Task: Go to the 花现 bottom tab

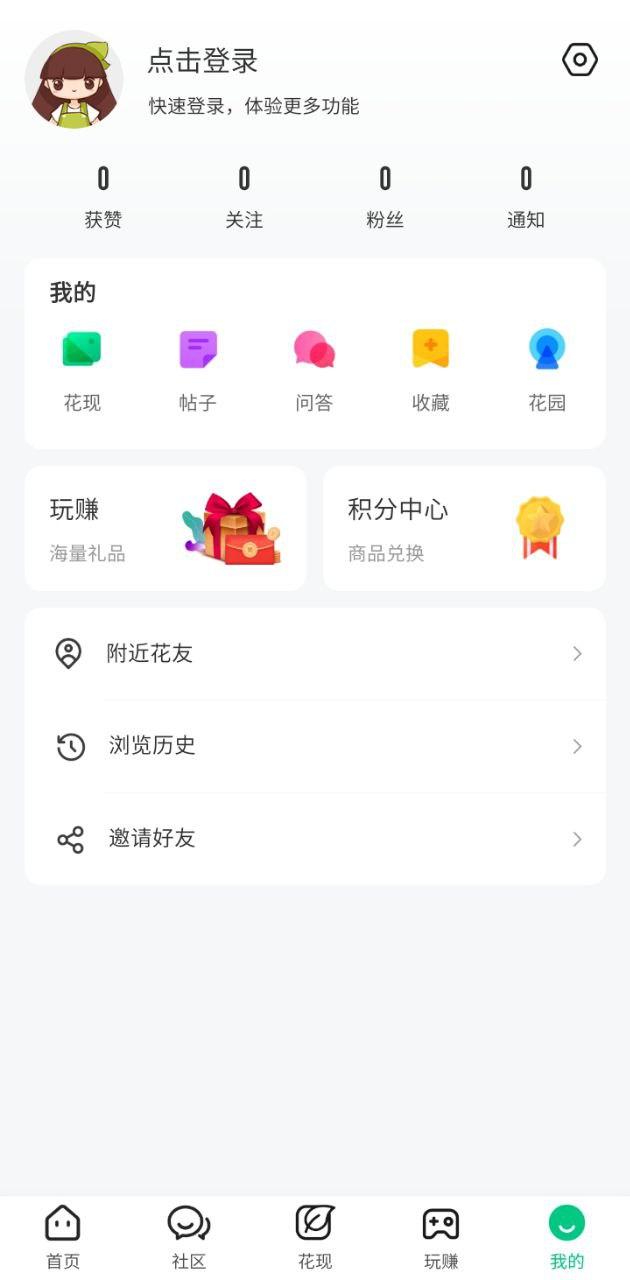Action: pyautogui.click(x=315, y=1236)
